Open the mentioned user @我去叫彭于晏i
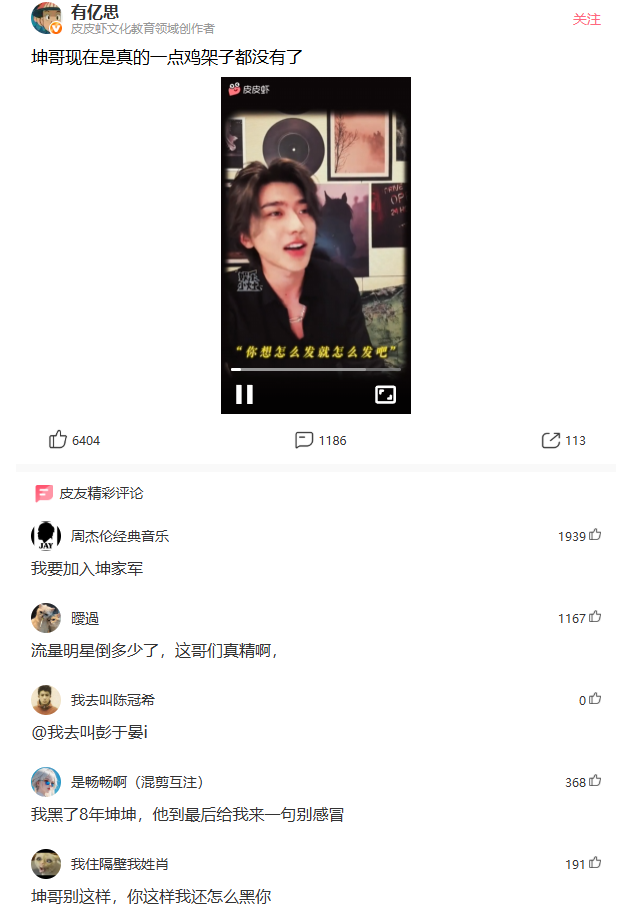The width and height of the screenshot is (624, 911). click(x=90, y=732)
